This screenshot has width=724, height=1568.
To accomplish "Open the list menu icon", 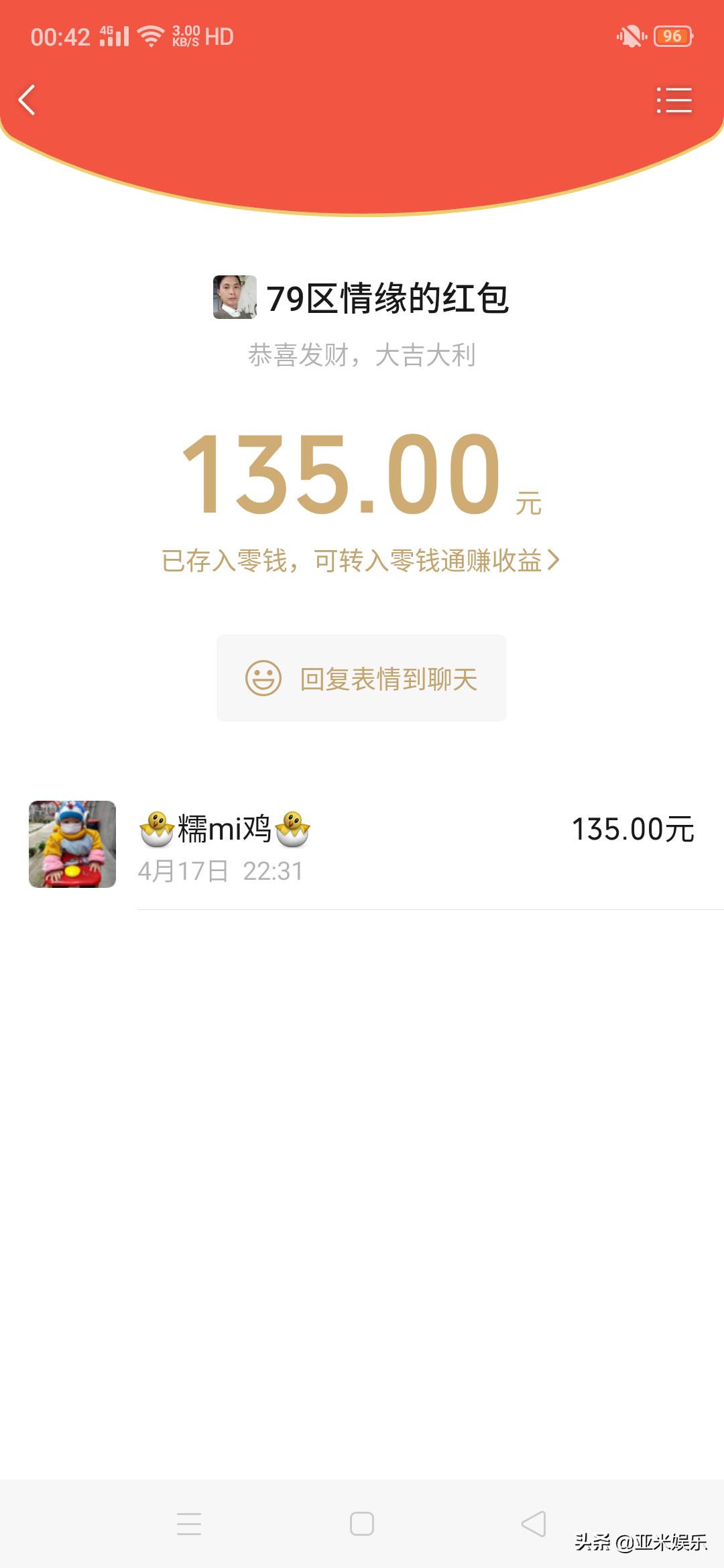I will tap(674, 101).
